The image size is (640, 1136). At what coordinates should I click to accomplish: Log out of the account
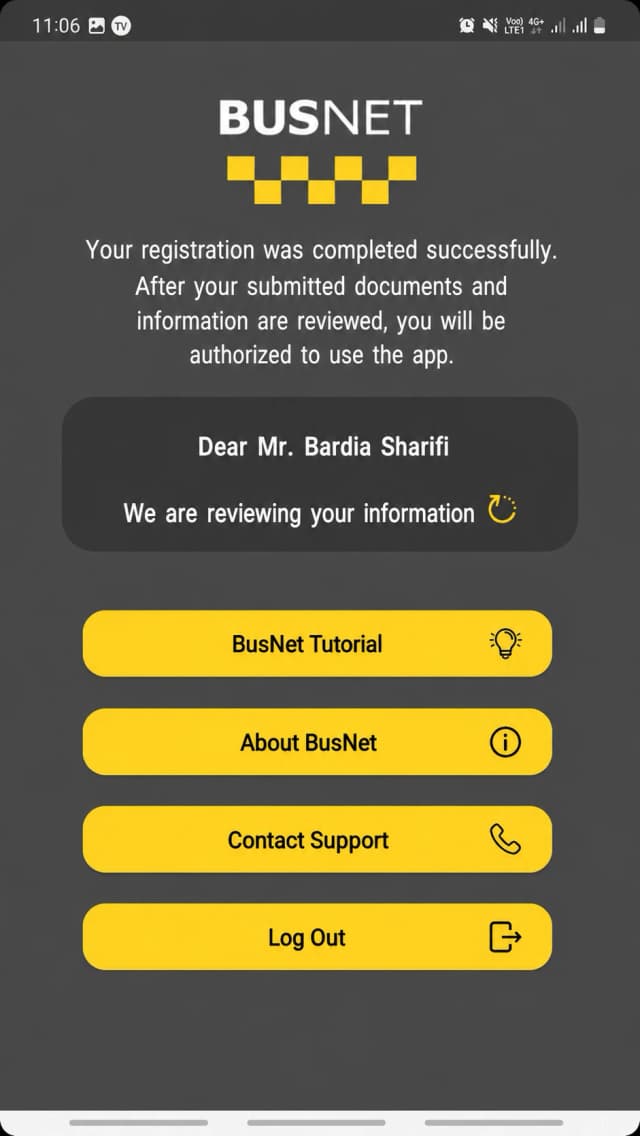tap(317, 937)
